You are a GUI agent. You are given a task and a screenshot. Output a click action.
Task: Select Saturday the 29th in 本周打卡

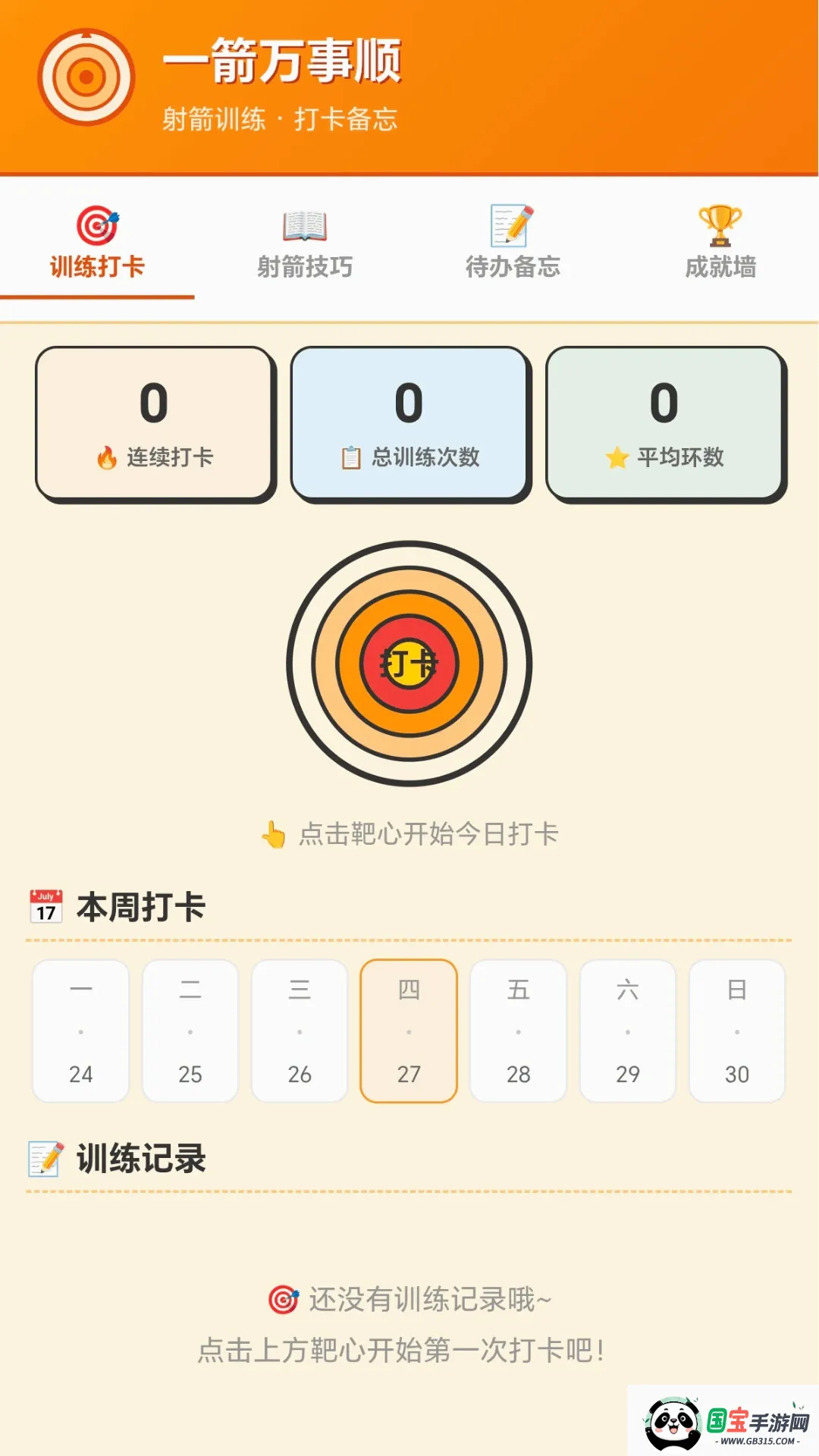click(628, 1031)
